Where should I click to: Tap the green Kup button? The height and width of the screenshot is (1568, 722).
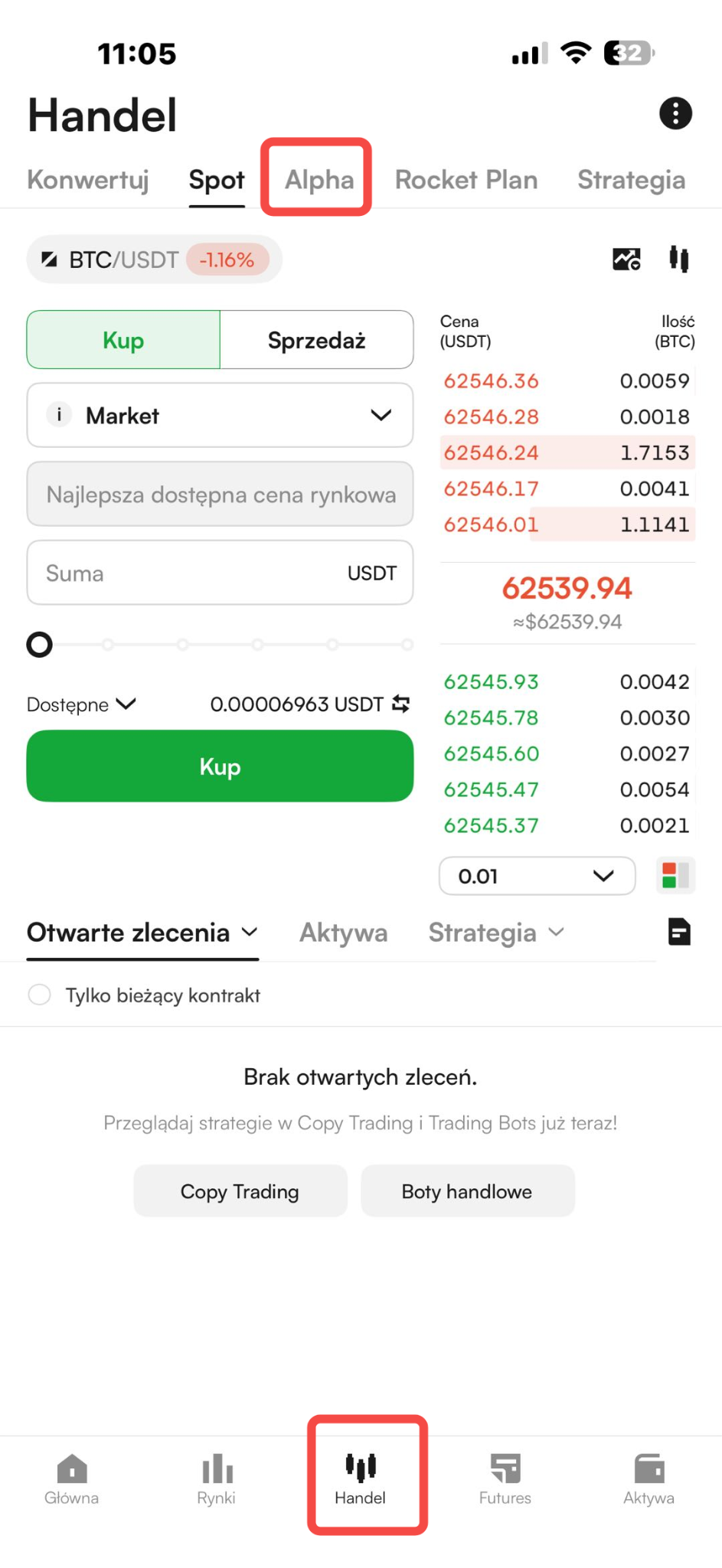tap(220, 766)
